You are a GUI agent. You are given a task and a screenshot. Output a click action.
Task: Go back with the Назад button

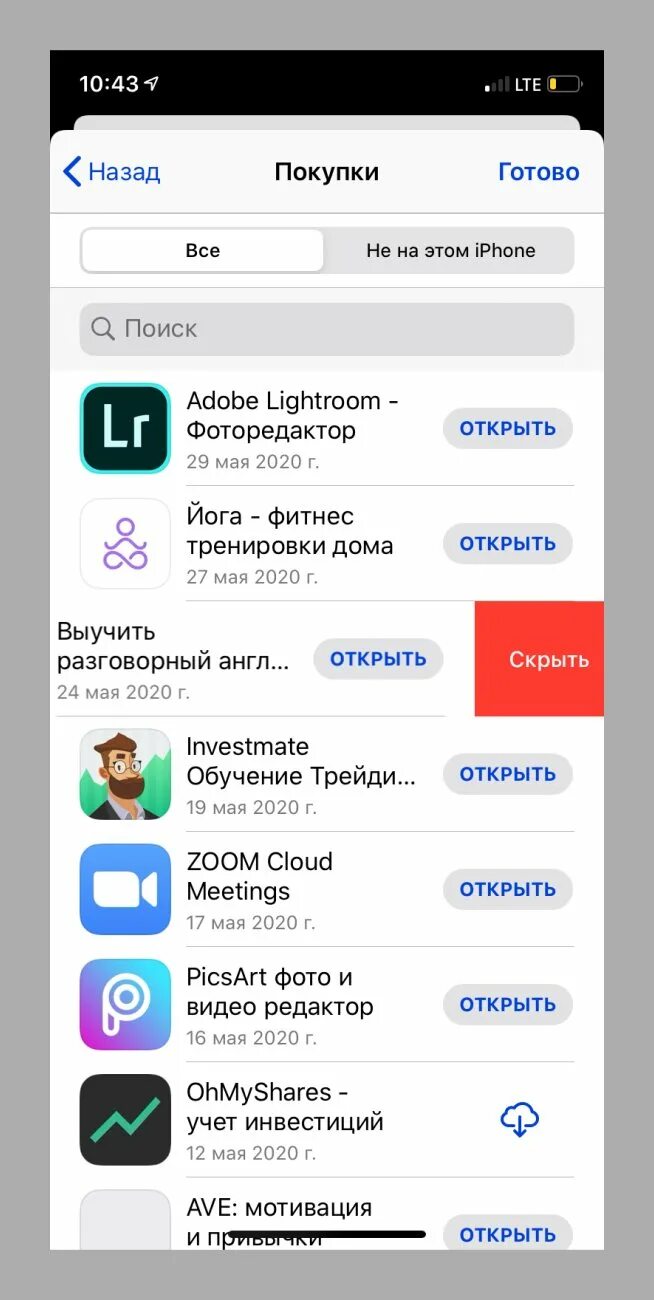click(x=111, y=172)
